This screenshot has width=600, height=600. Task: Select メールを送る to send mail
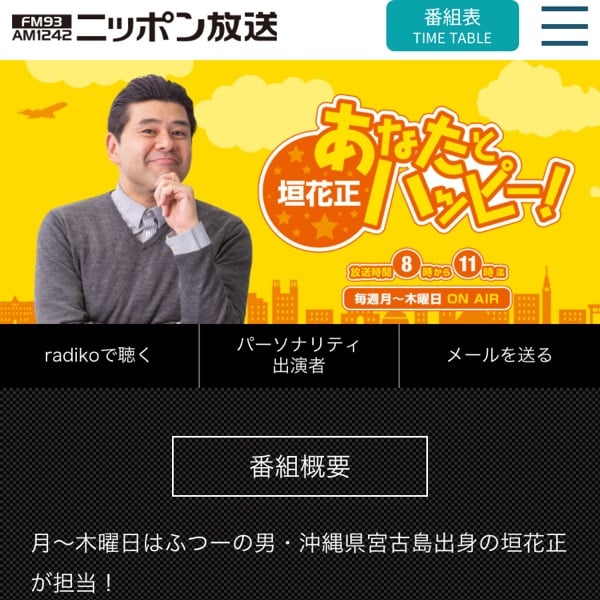tap(499, 355)
